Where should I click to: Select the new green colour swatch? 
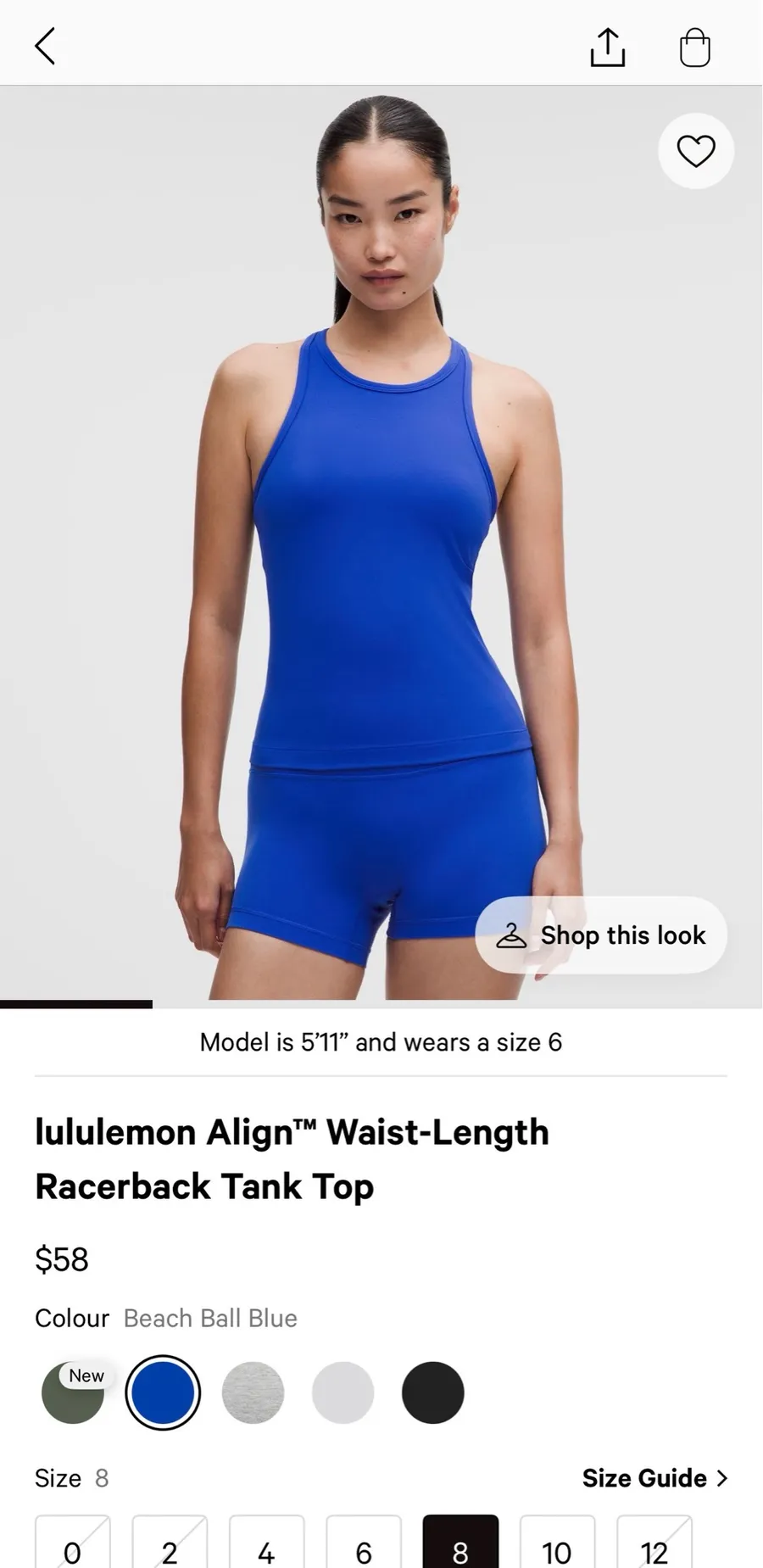pos(73,1392)
